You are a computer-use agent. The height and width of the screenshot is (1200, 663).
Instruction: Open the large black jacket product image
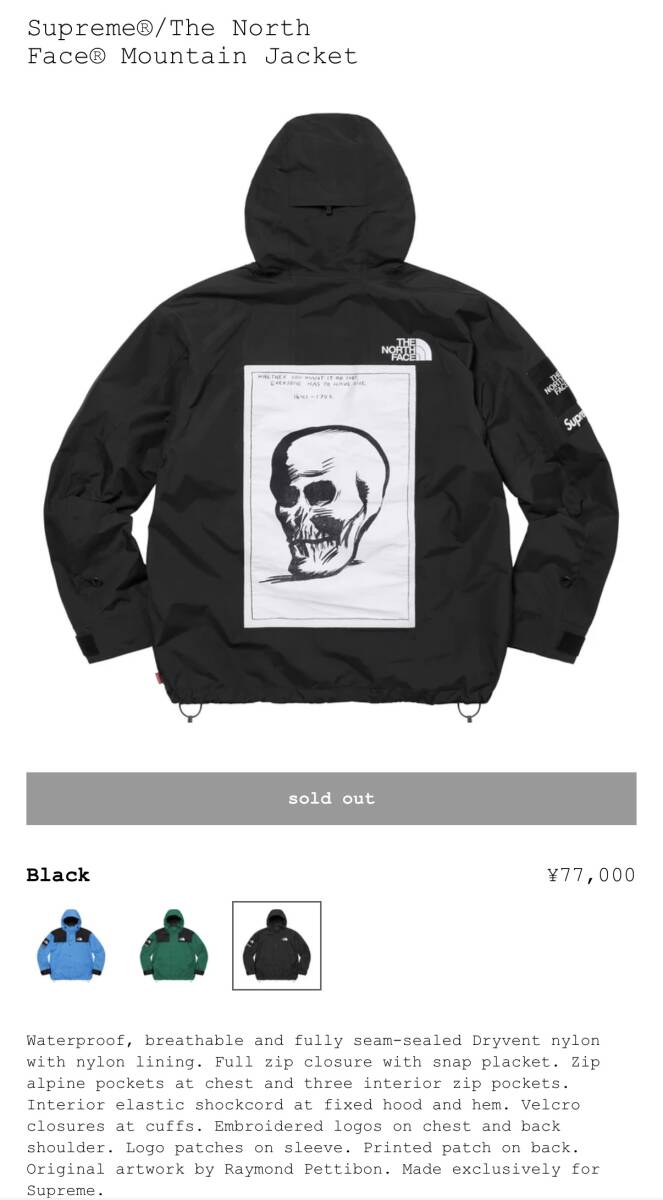click(x=331, y=416)
